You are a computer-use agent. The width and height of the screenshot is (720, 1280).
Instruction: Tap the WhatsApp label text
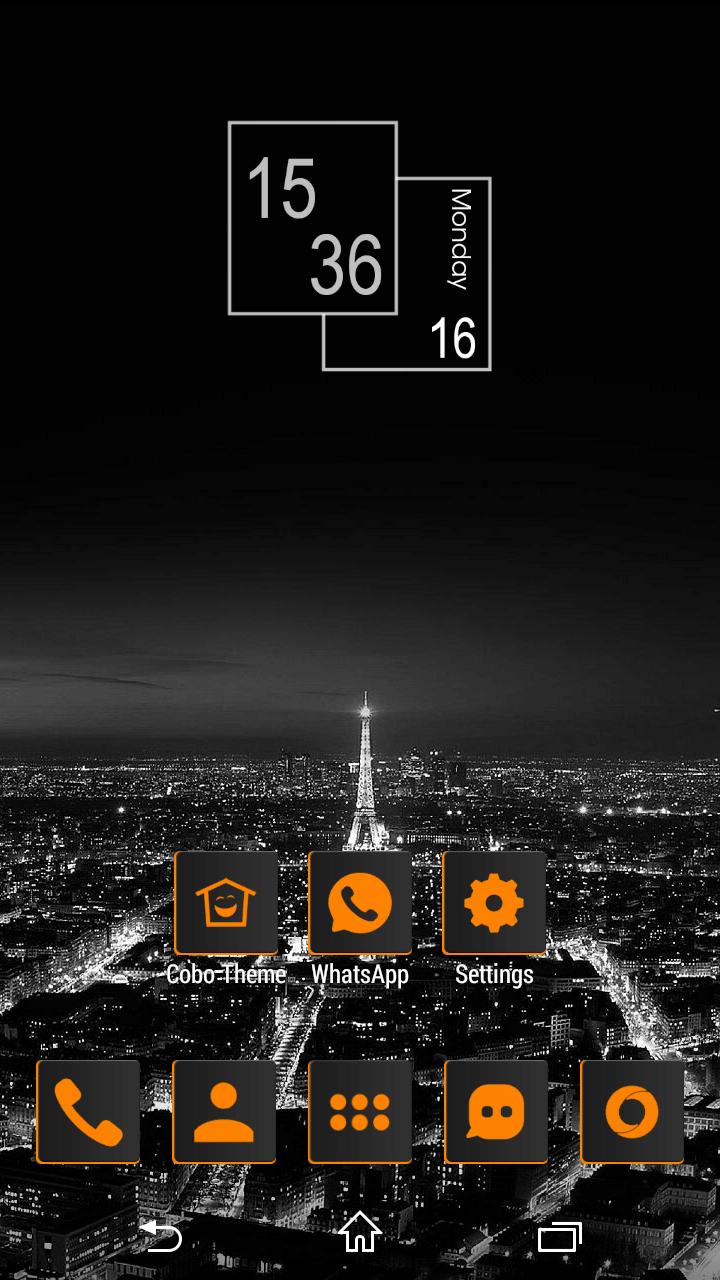point(360,973)
